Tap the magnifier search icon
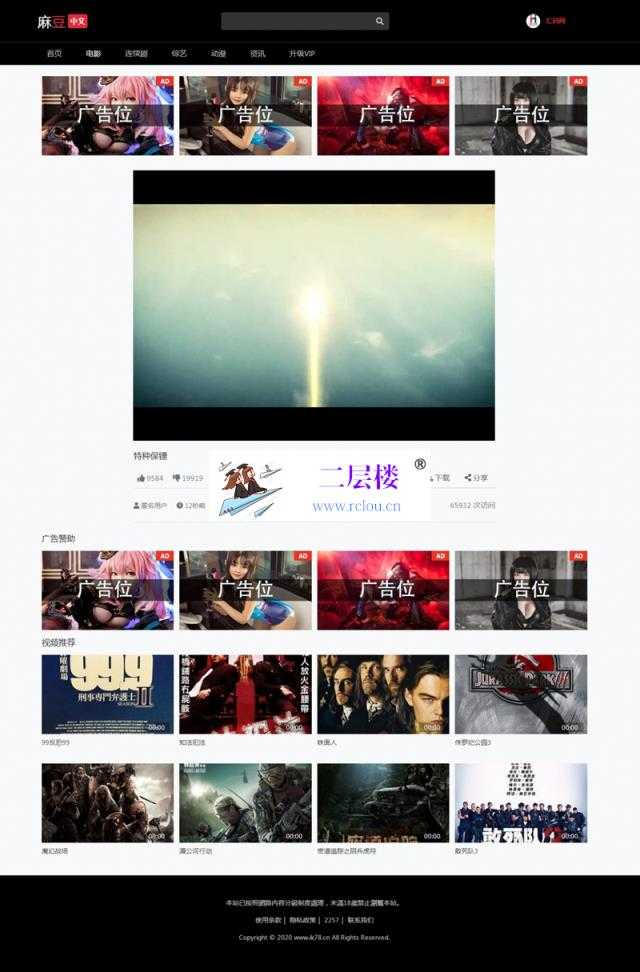This screenshot has width=640, height=972. (380, 21)
